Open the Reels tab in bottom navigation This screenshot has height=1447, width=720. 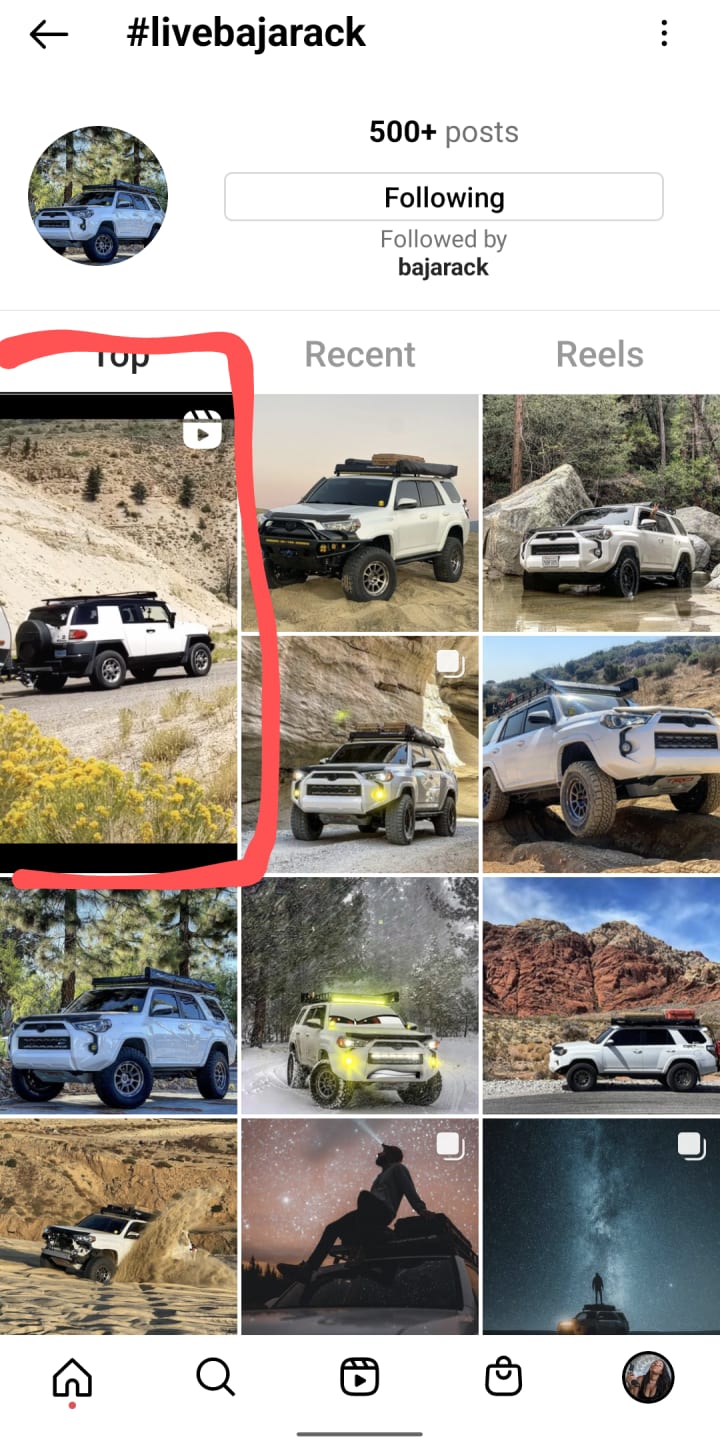[x=360, y=1378]
